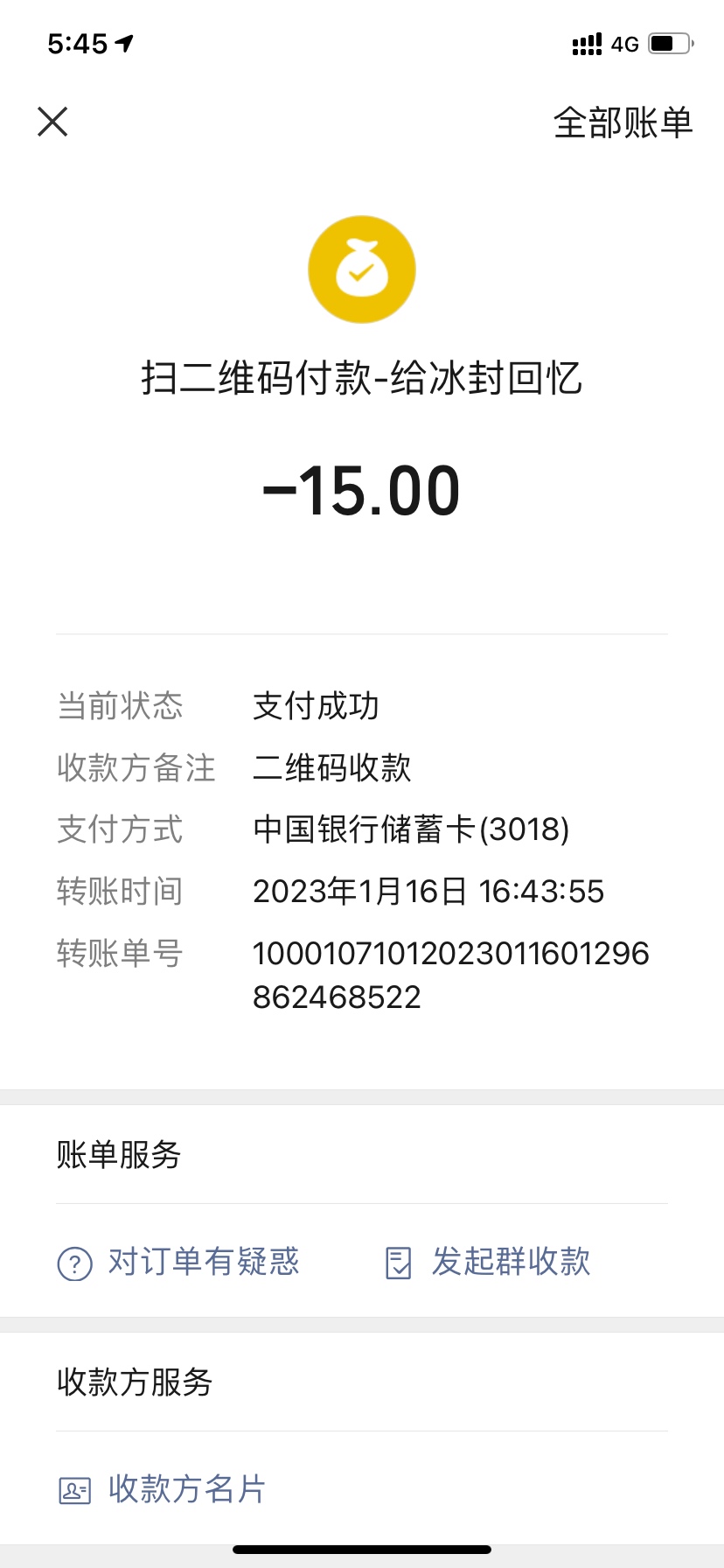Start a group collection with 发起群收款
Image resolution: width=724 pixels, height=1568 pixels.
pos(488,1262)
